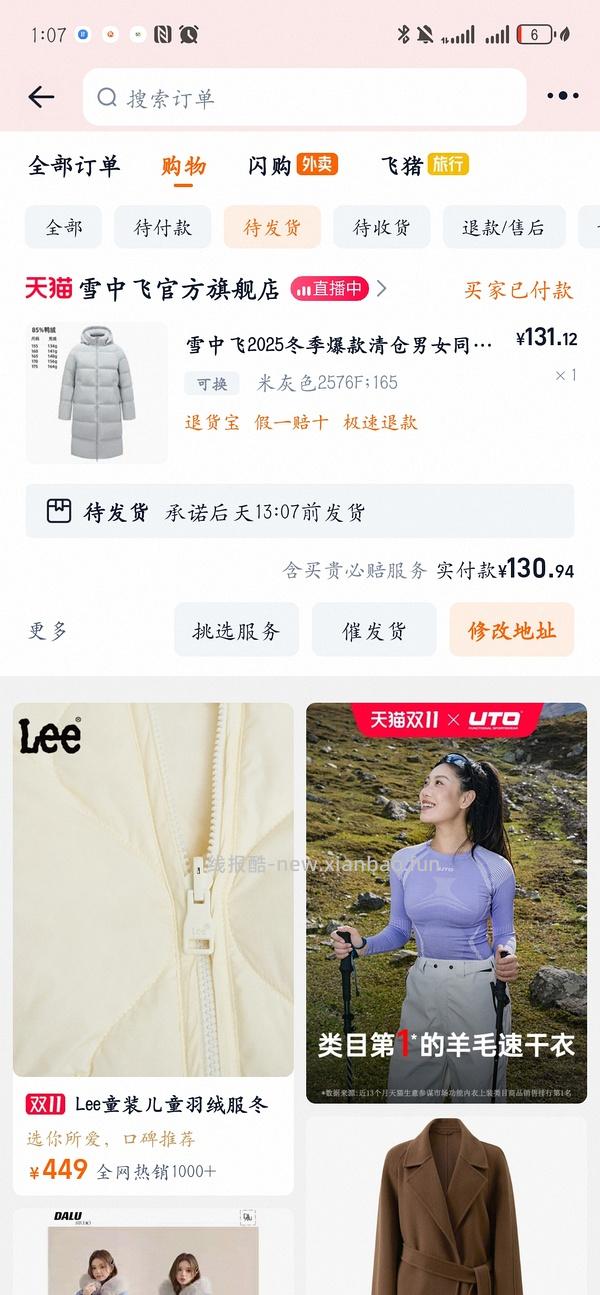The image size is (600, 1295).
Task: Select the 全部 filter chip
Action: click(x=63, y=227)
